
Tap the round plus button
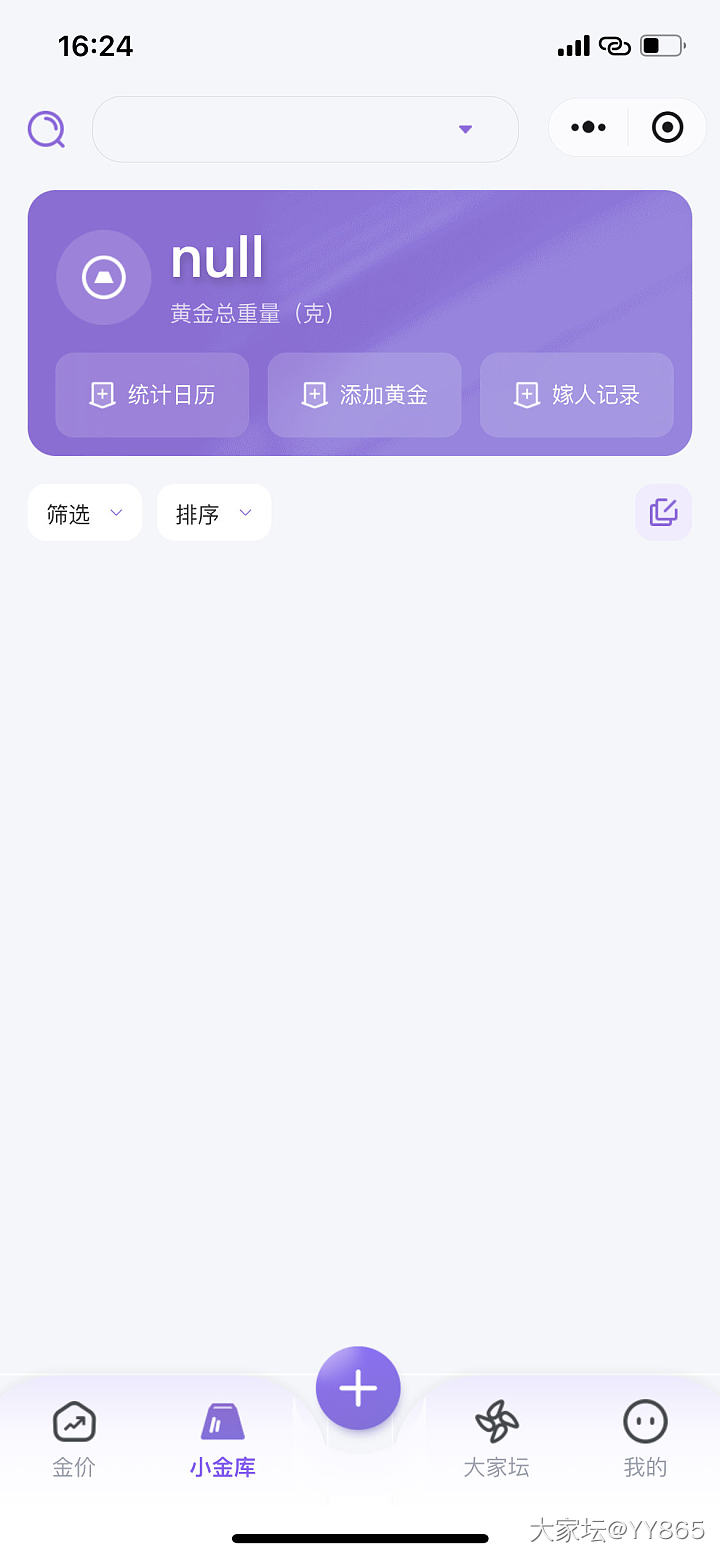358,1388
